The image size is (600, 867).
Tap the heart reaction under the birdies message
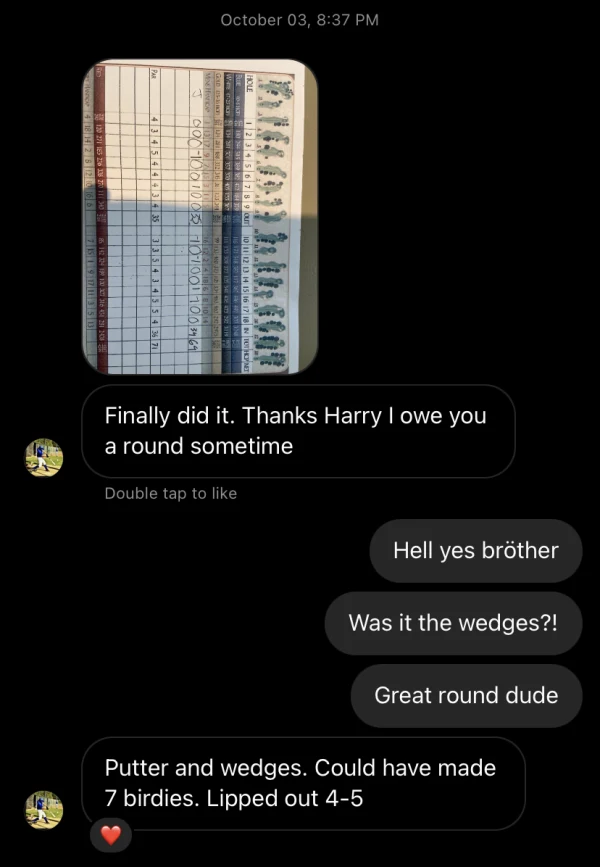110,836
